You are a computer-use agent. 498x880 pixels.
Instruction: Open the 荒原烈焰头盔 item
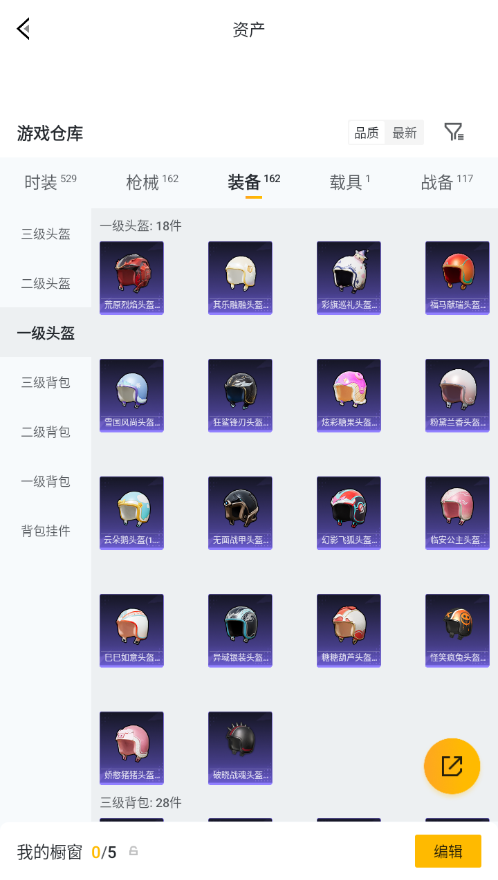(131, 278)
